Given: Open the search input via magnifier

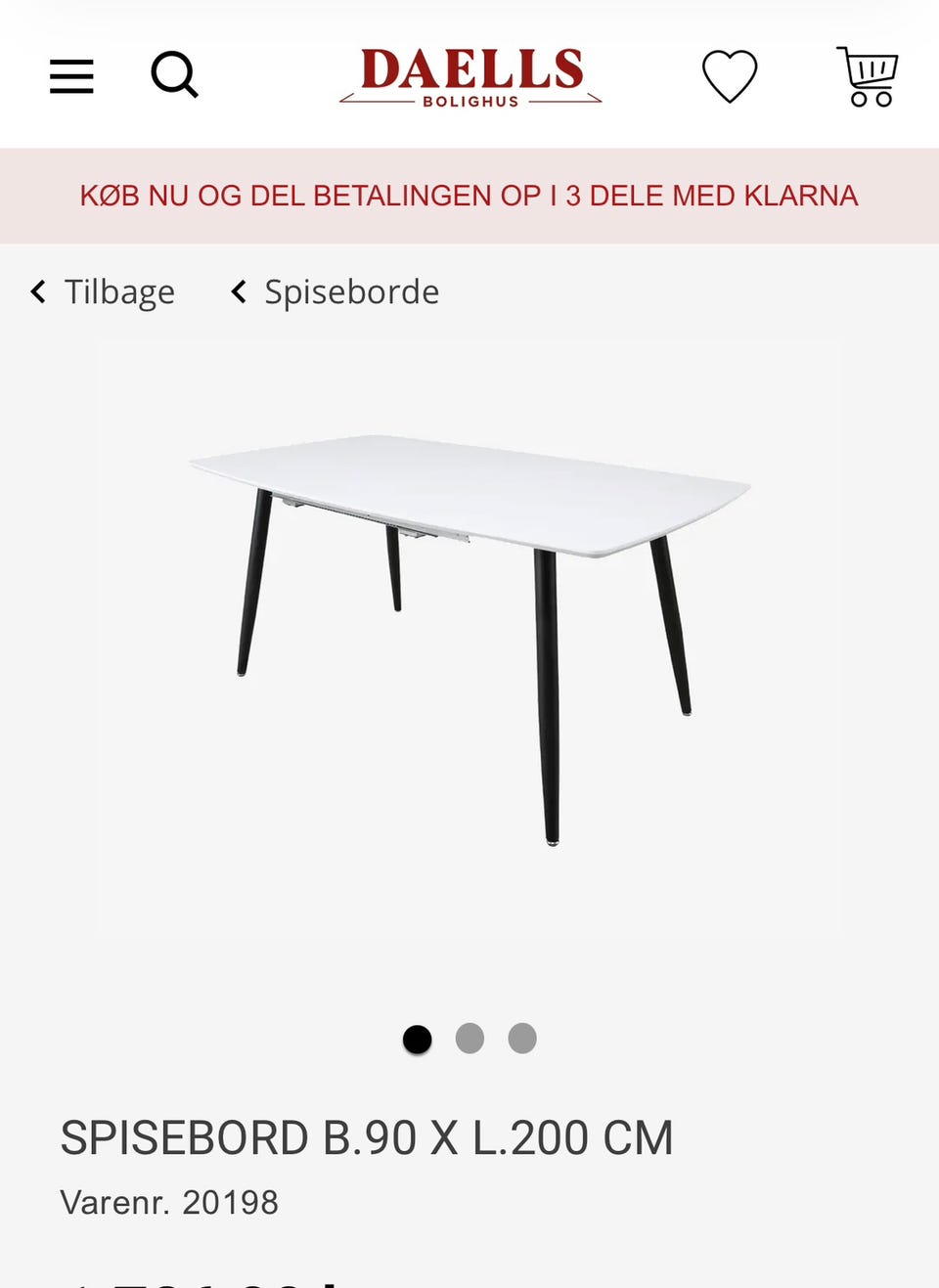Looking at the screenshot, I should pyautogui.click(x=174, y=74).
